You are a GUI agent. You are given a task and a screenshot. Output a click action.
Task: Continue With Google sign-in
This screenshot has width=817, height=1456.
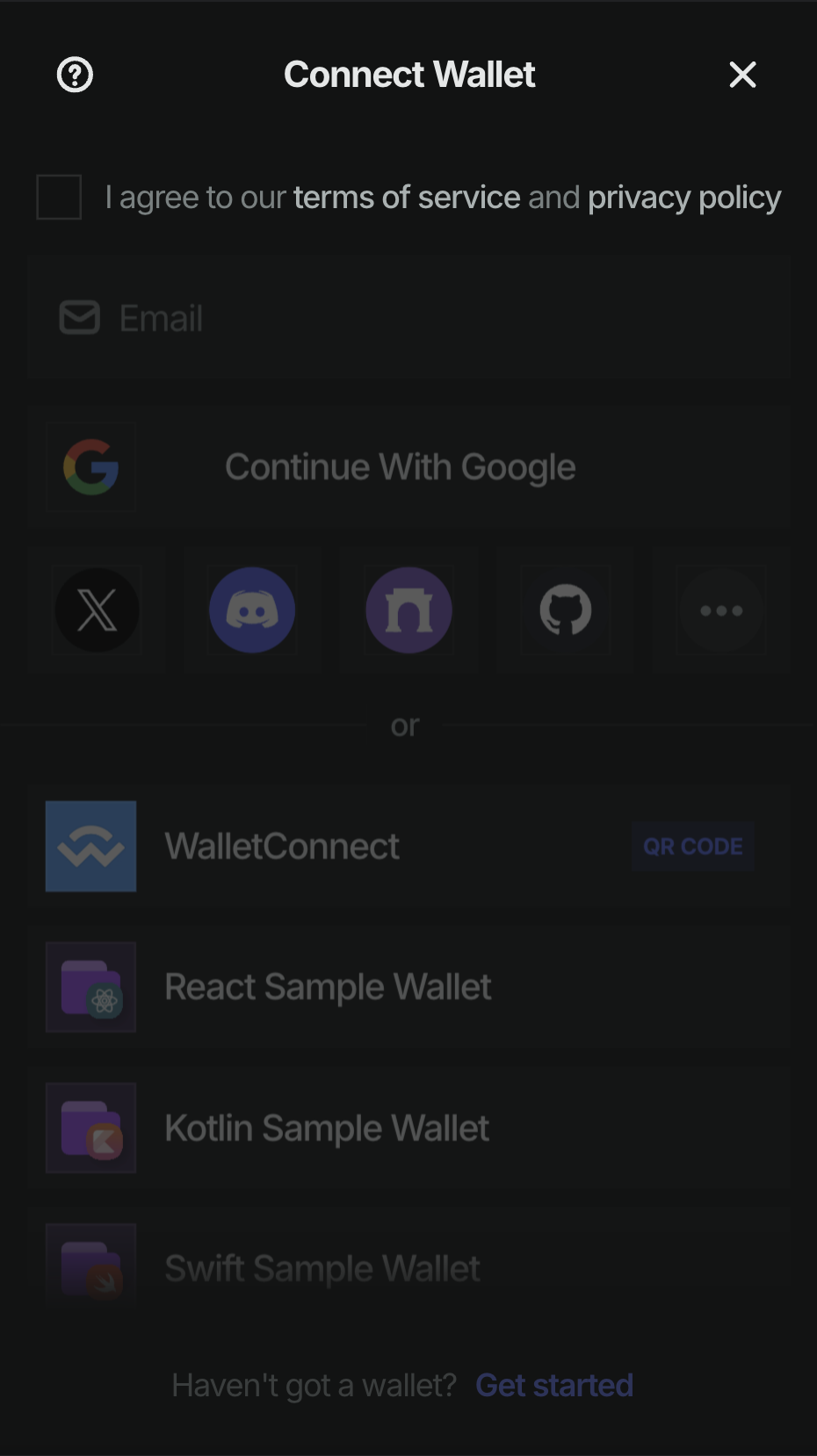coord(408,467)
